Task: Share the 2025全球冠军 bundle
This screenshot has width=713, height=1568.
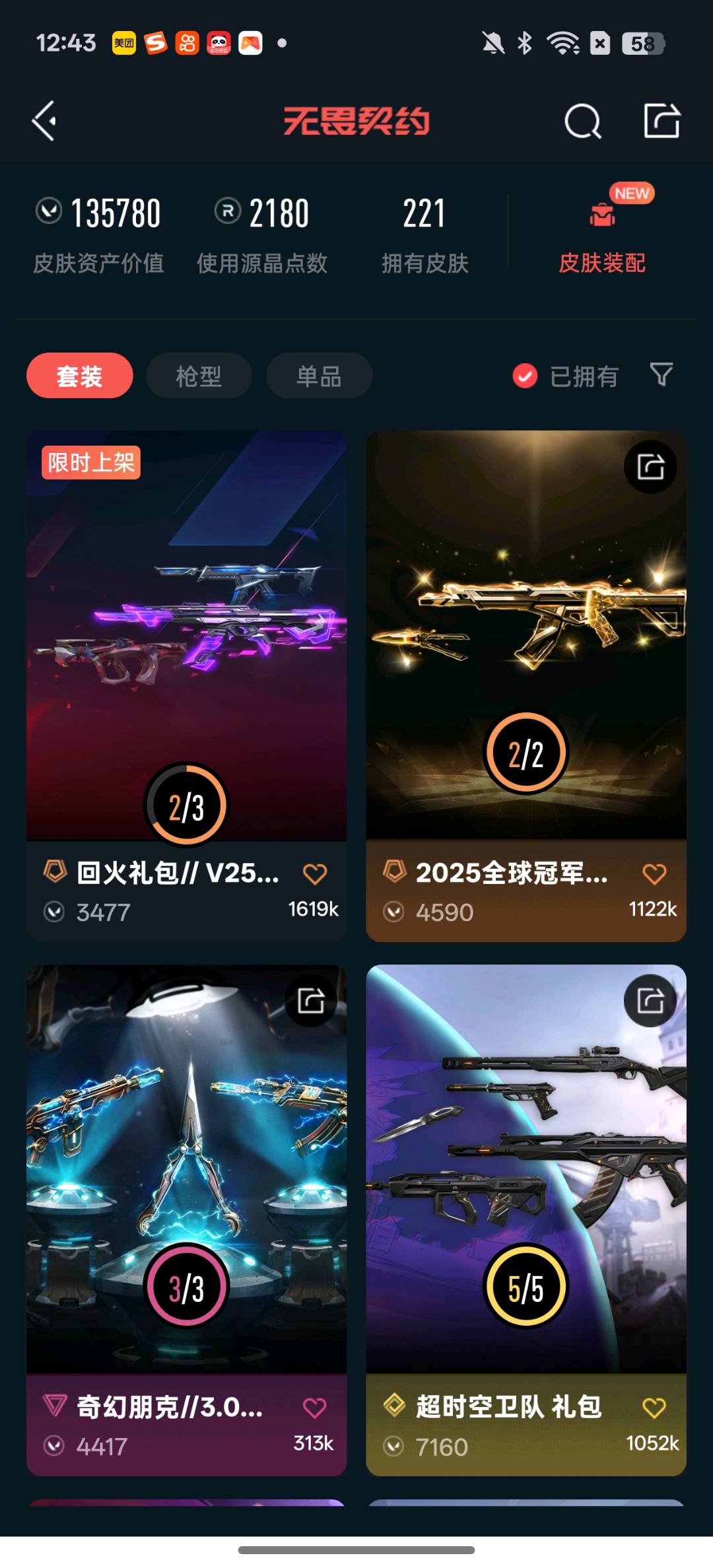Action: 650,467
